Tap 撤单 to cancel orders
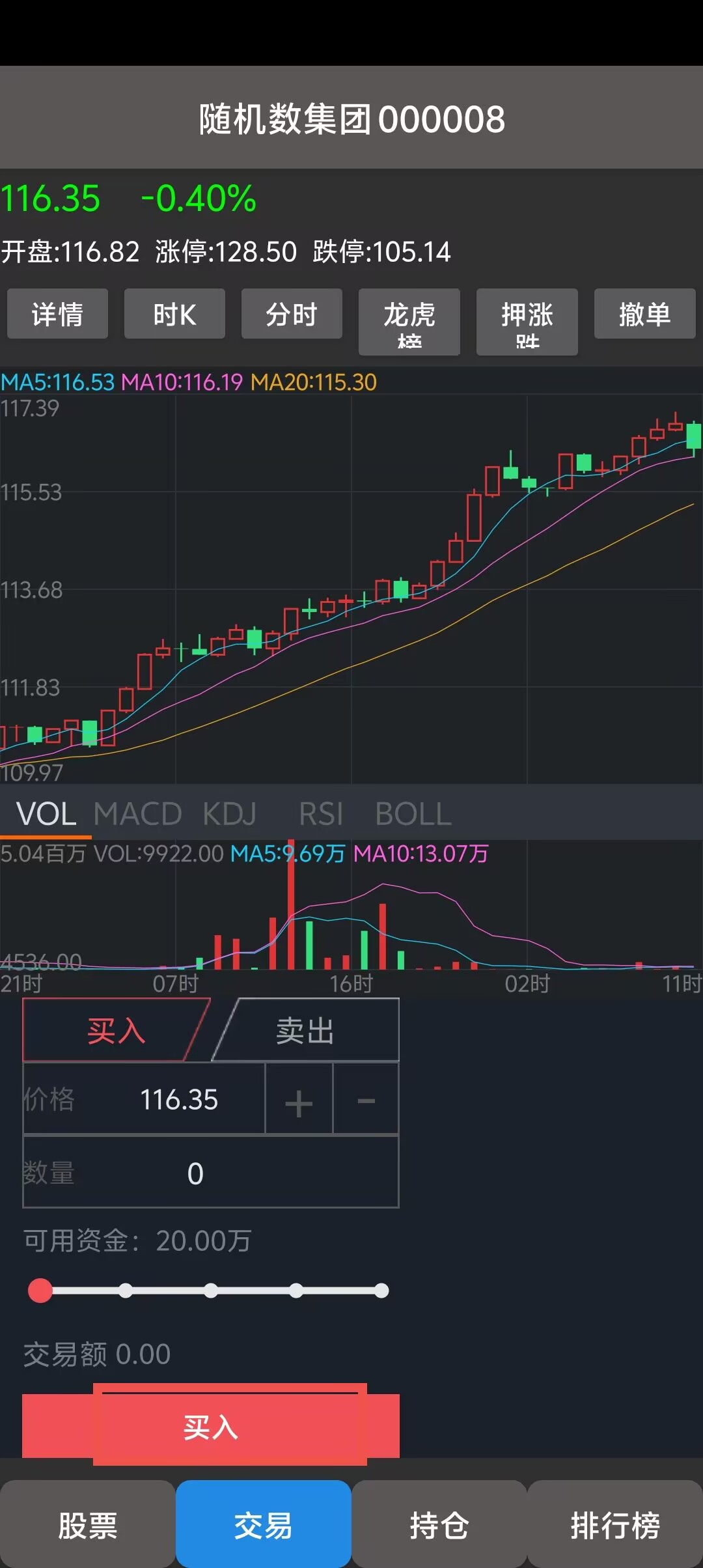This screenshot has width=703, height=1568. (644, 314)
